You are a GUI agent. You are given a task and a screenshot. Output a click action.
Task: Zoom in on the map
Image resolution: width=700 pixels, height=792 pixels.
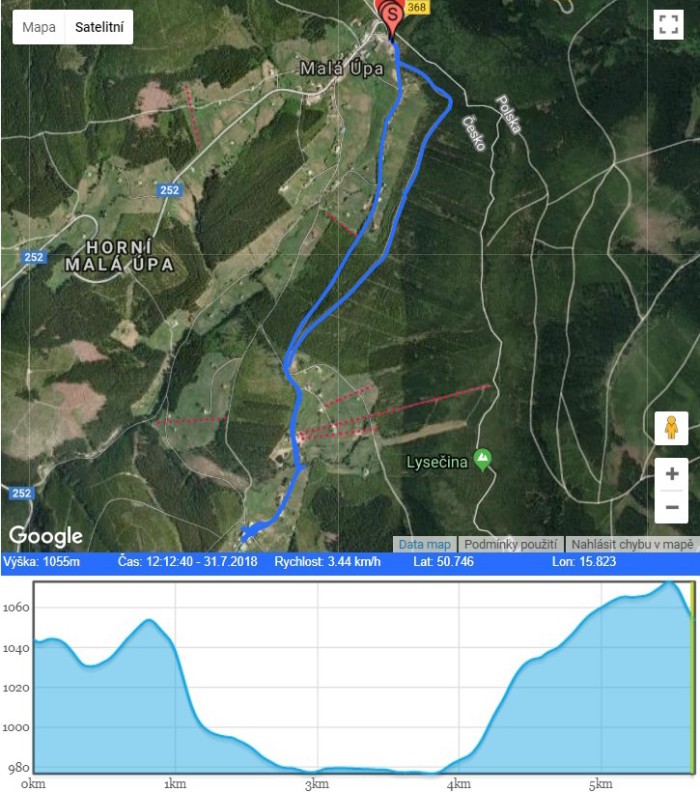[x=671, y=475]
